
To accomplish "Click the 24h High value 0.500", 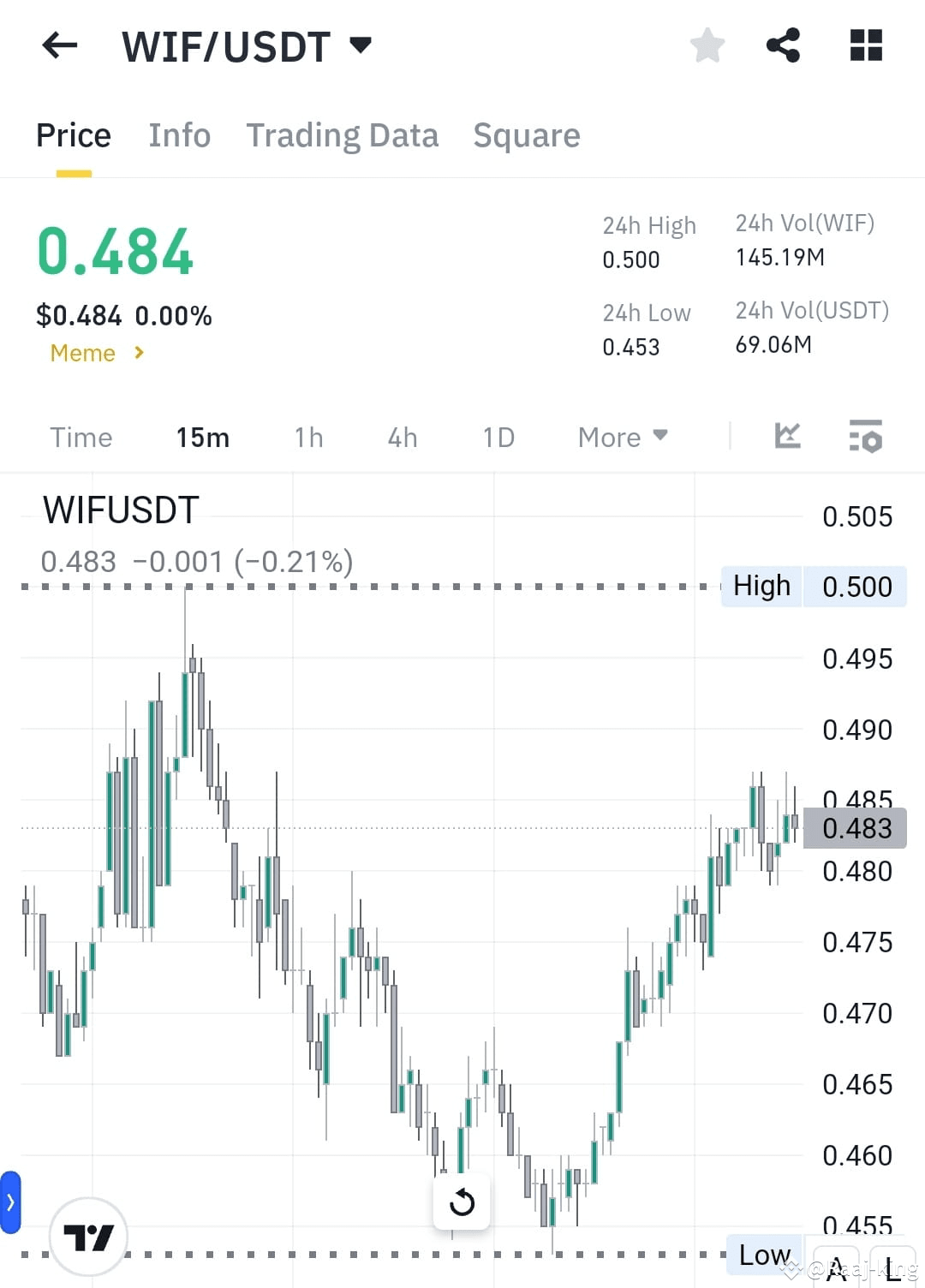I will point(630,259).
